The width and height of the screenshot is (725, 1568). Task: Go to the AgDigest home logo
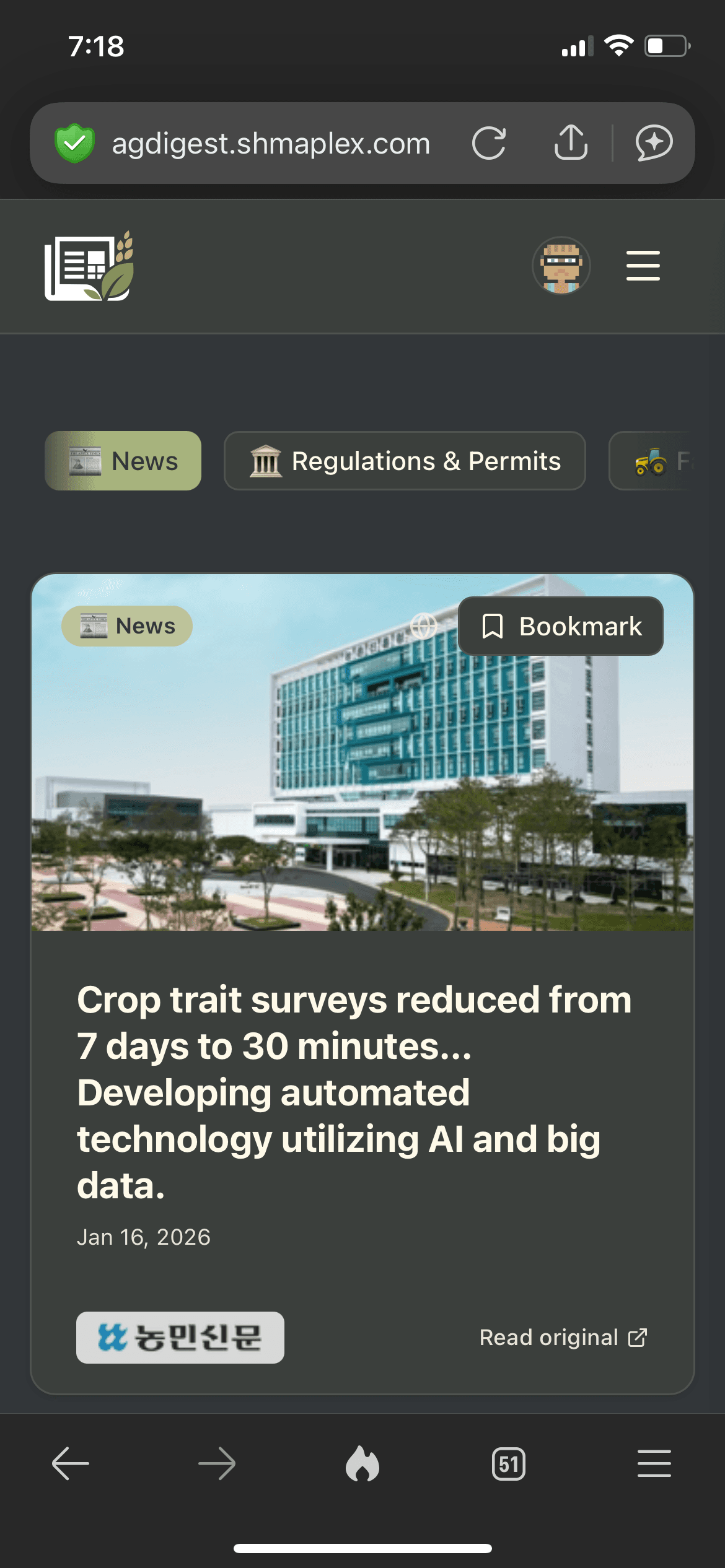89,266
